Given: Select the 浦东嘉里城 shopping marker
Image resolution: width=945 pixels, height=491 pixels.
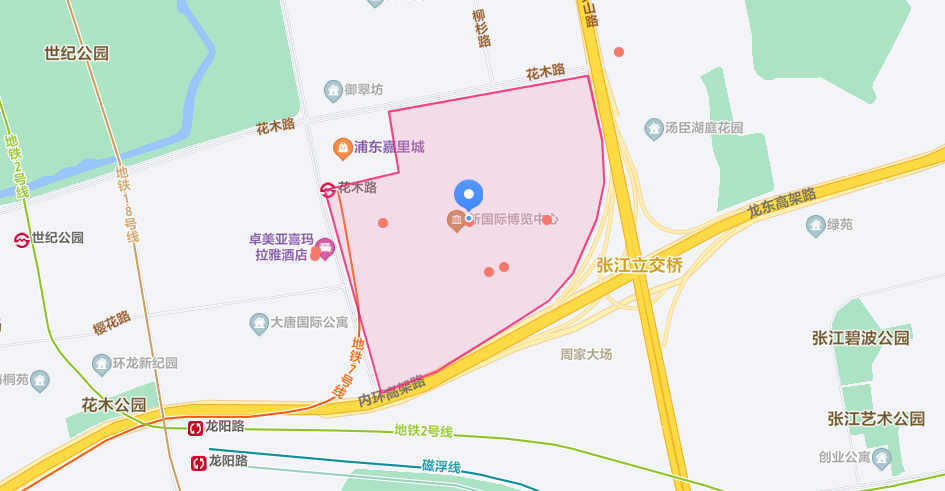Looking at the screenshot, I should [342, 148].
